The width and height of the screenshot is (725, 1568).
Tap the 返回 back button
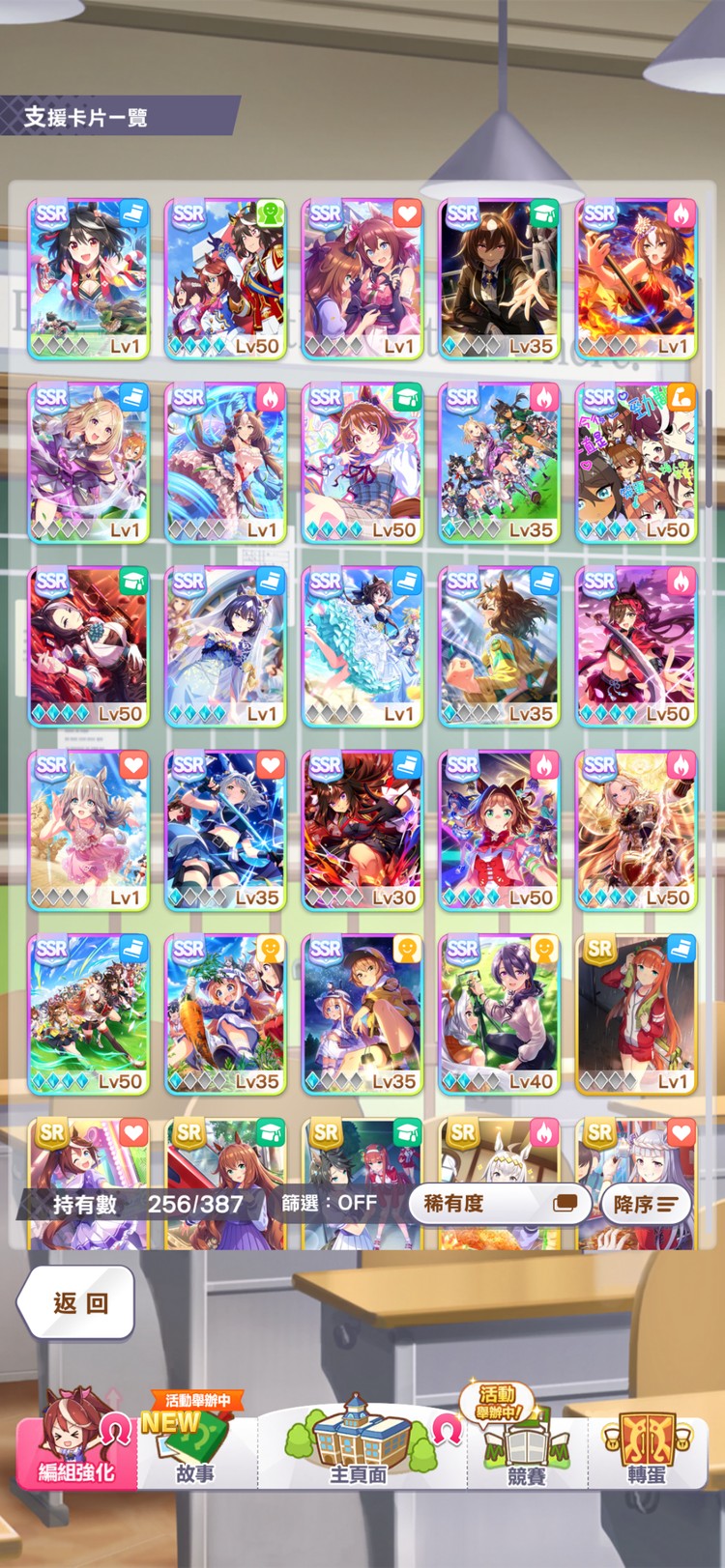point(75,1302)
